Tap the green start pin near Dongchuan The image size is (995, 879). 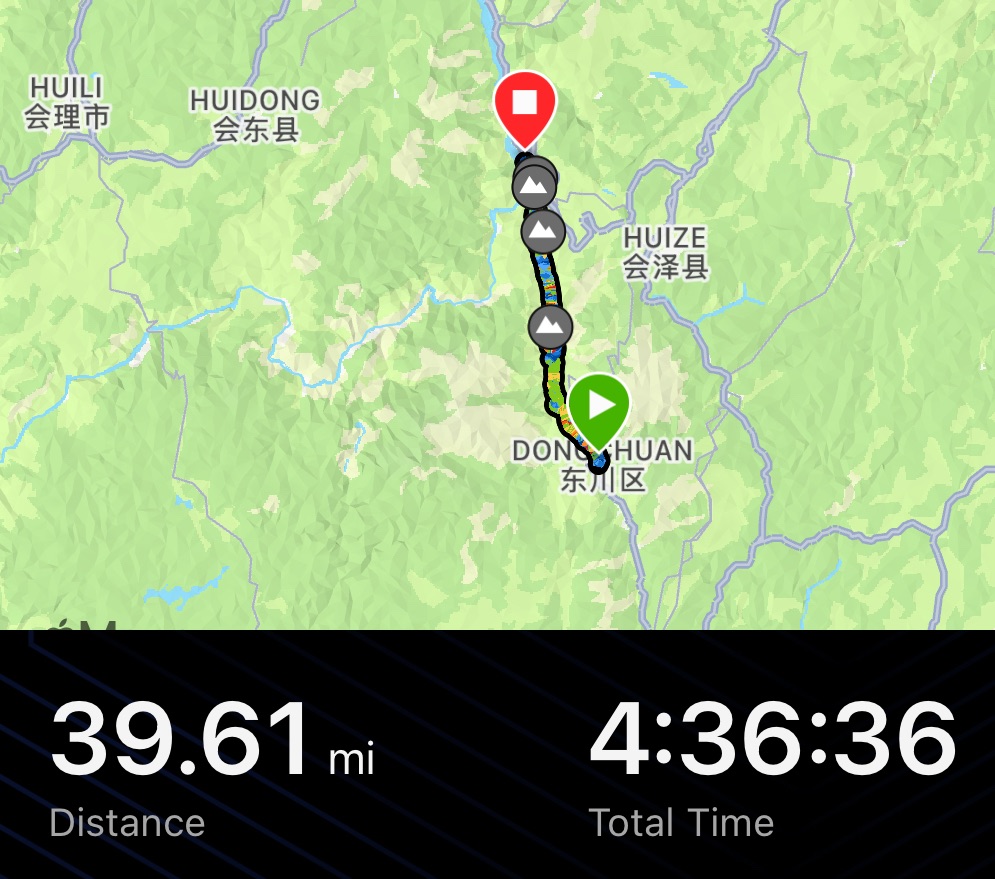[599, 405]
